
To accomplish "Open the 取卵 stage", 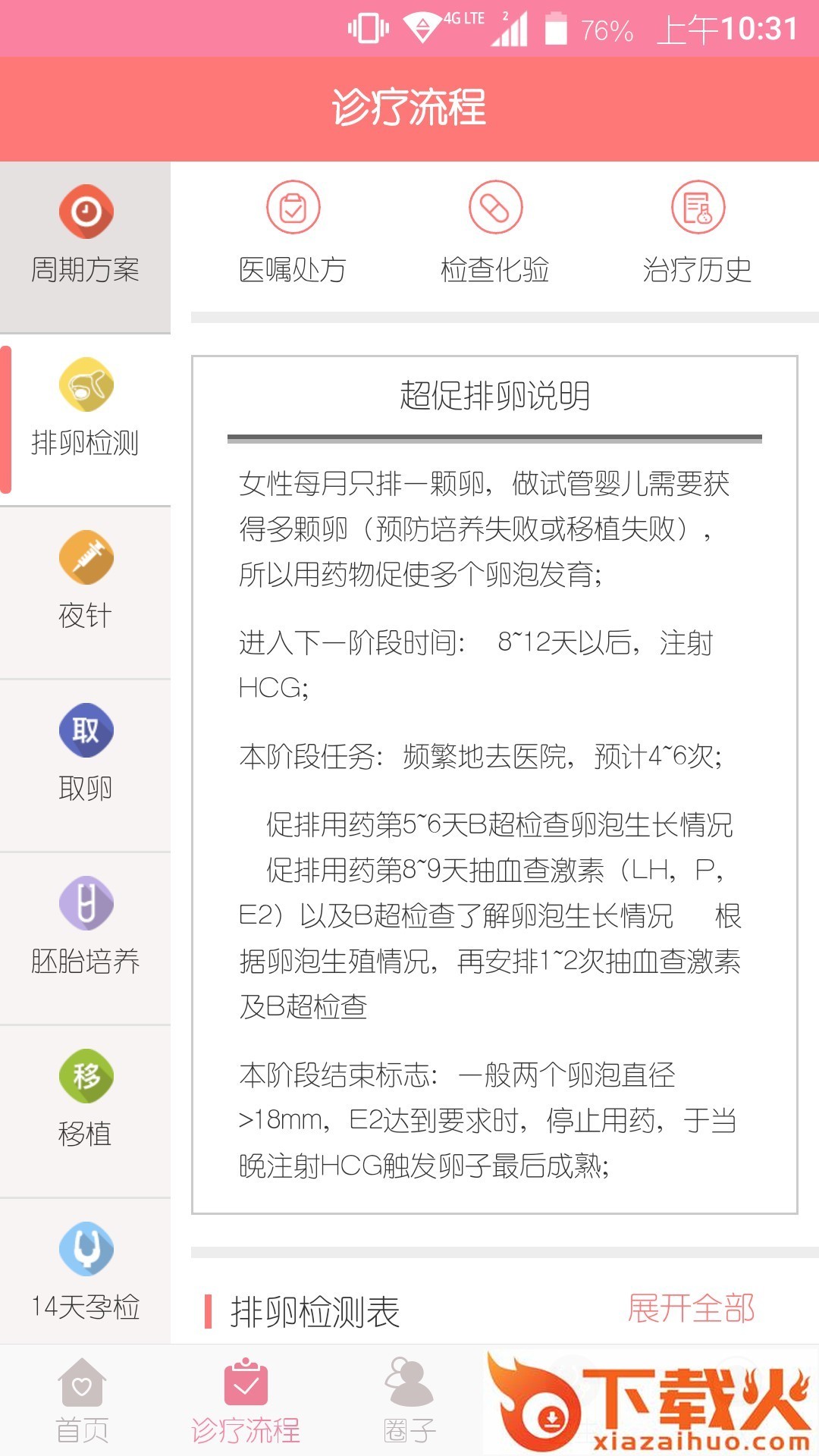I will pyautogui.click(x=85, y=755).
